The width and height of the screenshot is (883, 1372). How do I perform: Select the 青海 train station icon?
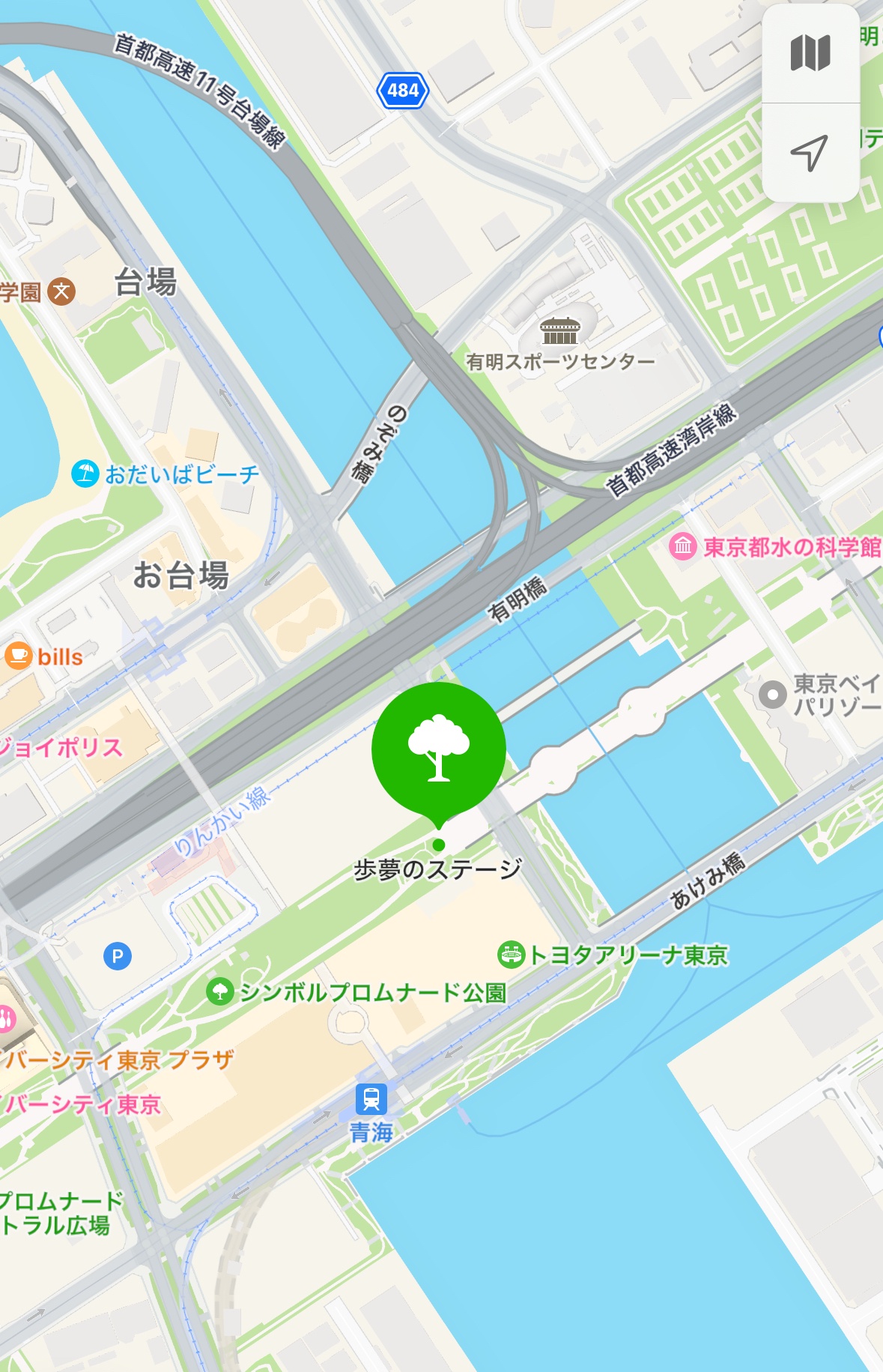[x=371, y=1099]
